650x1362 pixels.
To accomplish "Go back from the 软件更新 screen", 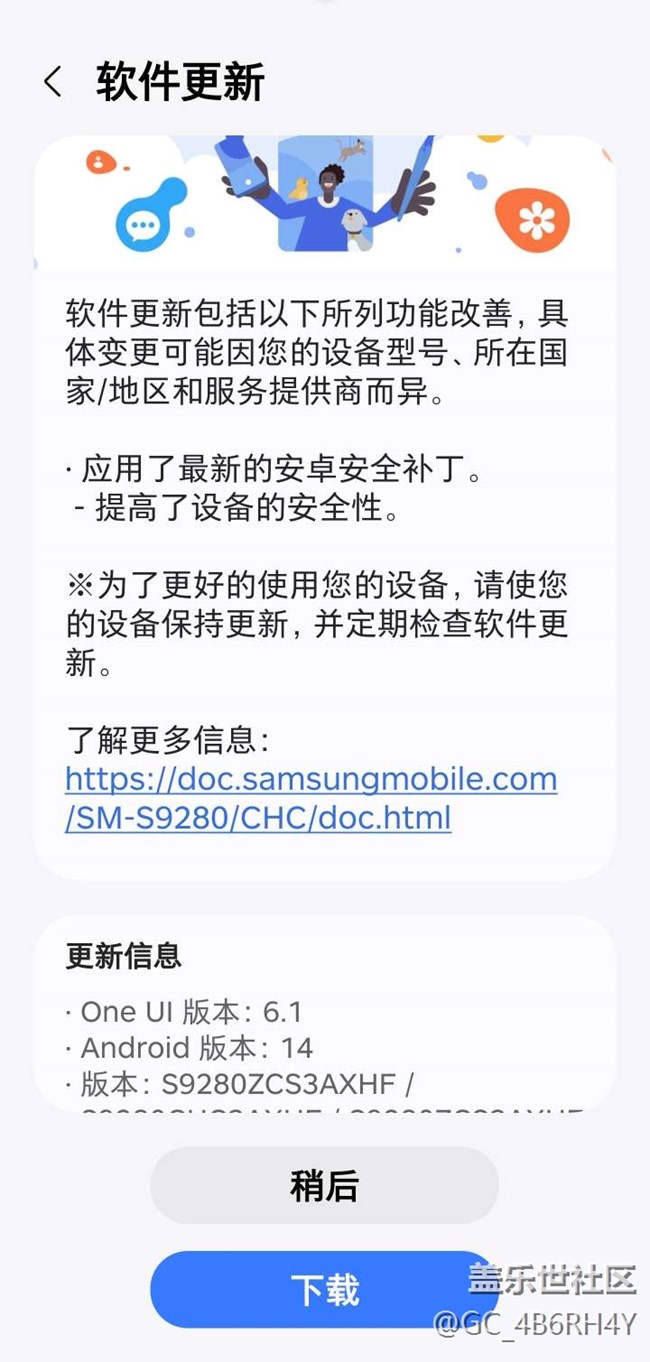I will tap(54, 82).
